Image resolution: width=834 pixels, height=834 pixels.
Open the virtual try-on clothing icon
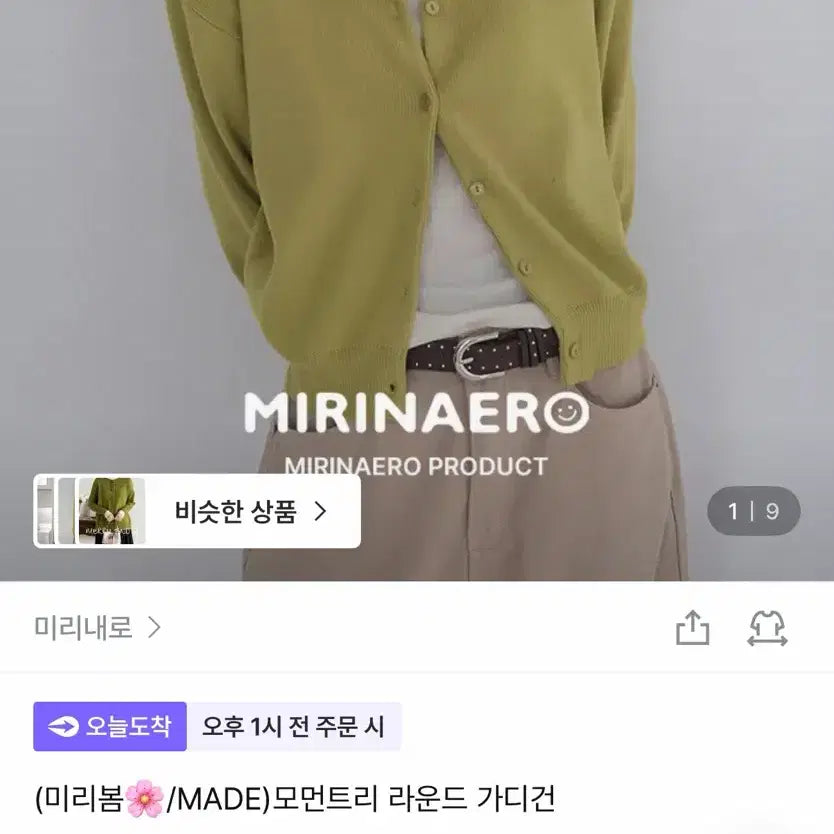(767, 628)
